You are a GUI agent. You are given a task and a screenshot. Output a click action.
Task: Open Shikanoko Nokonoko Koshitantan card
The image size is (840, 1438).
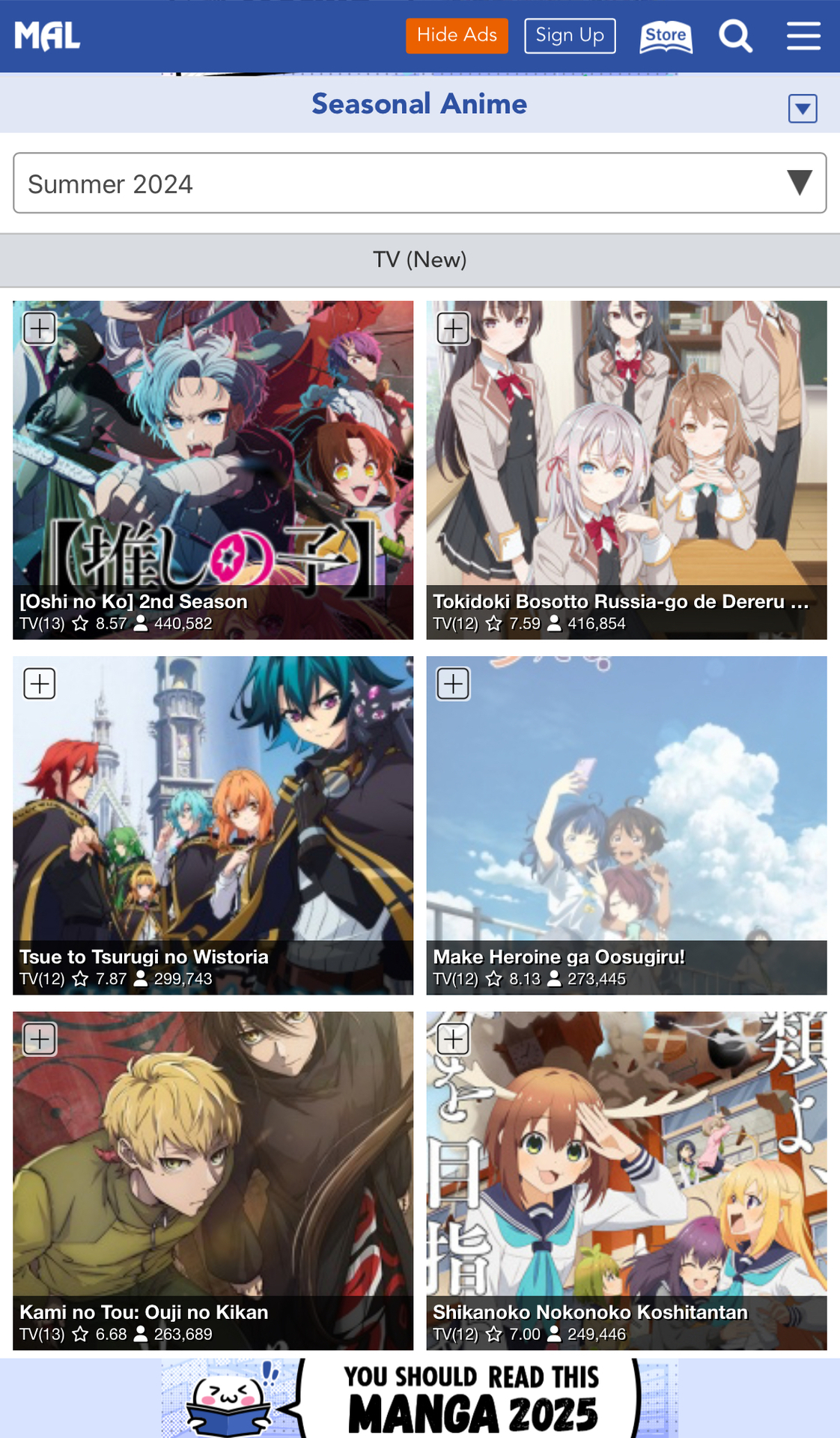626,1180
